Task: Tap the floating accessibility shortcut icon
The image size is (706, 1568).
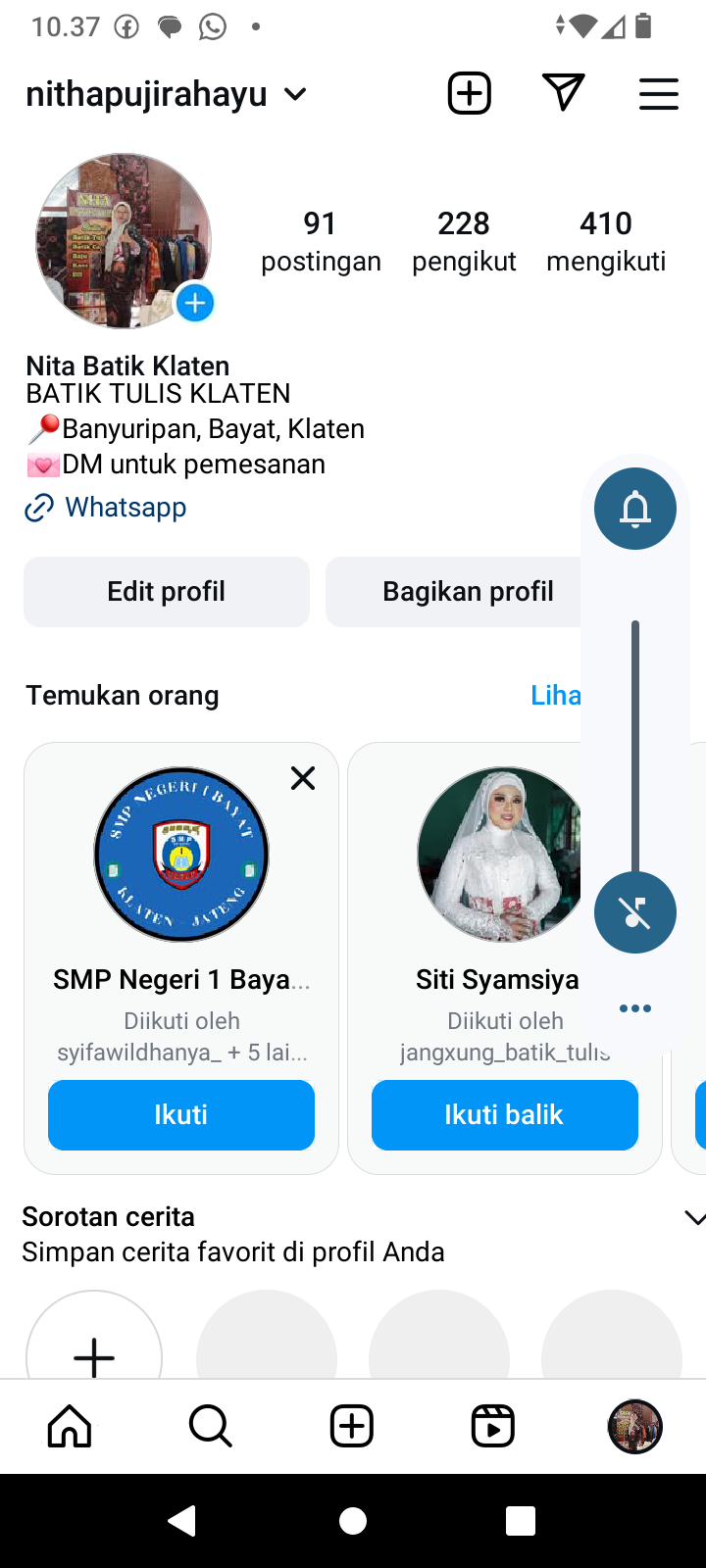Action: coord(634,912)
